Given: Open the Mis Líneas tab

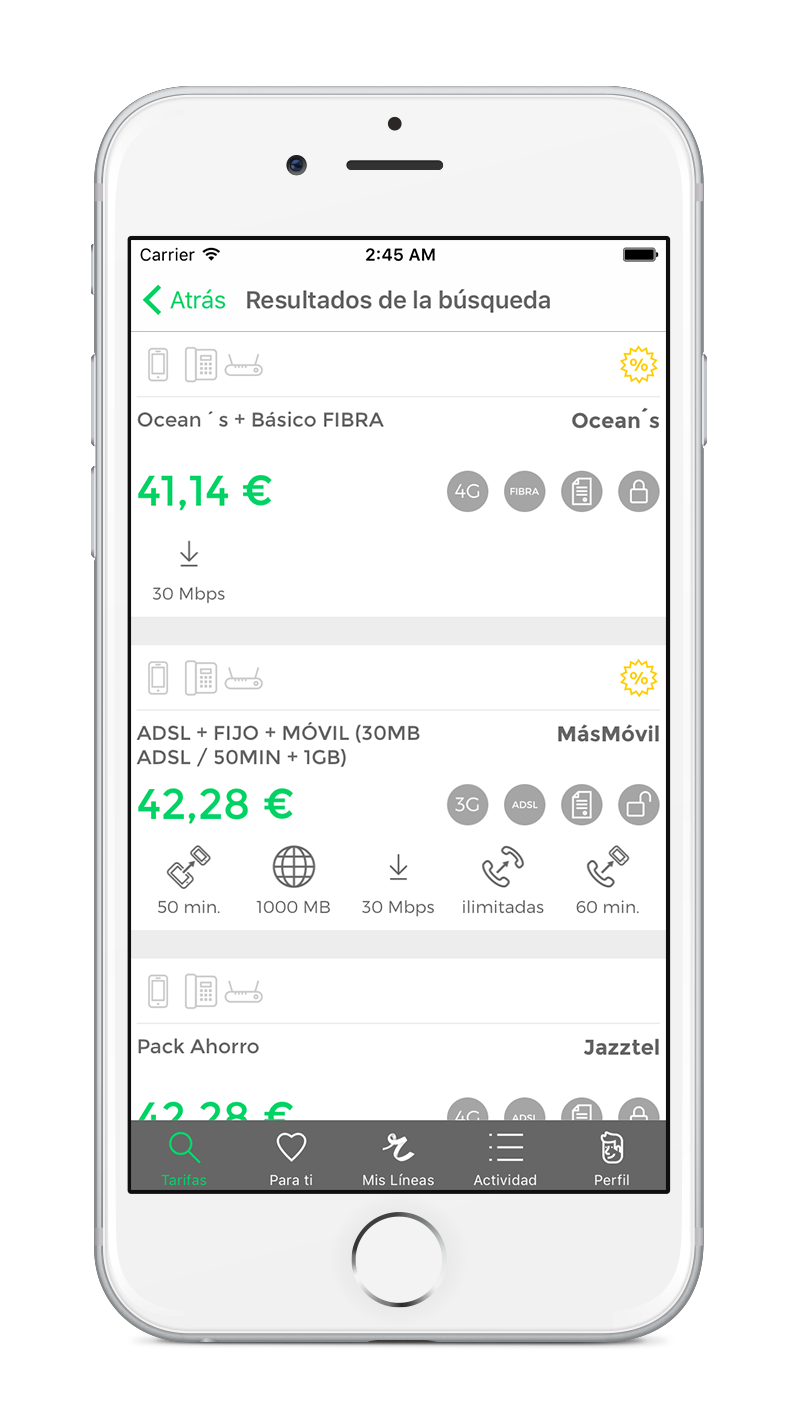Looking at the screenshot, I should point(398,1158).
